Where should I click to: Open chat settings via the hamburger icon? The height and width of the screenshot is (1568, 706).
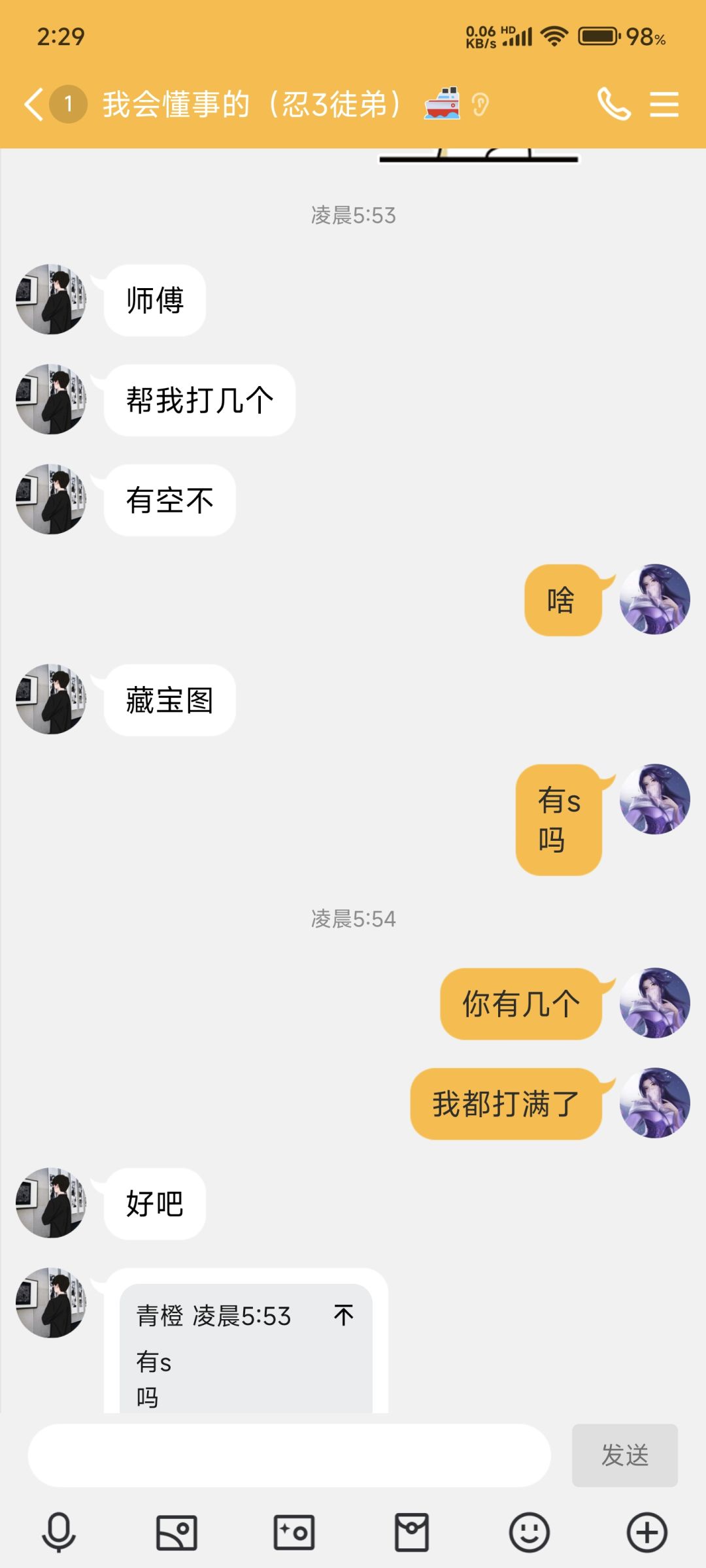coord(665,105)
